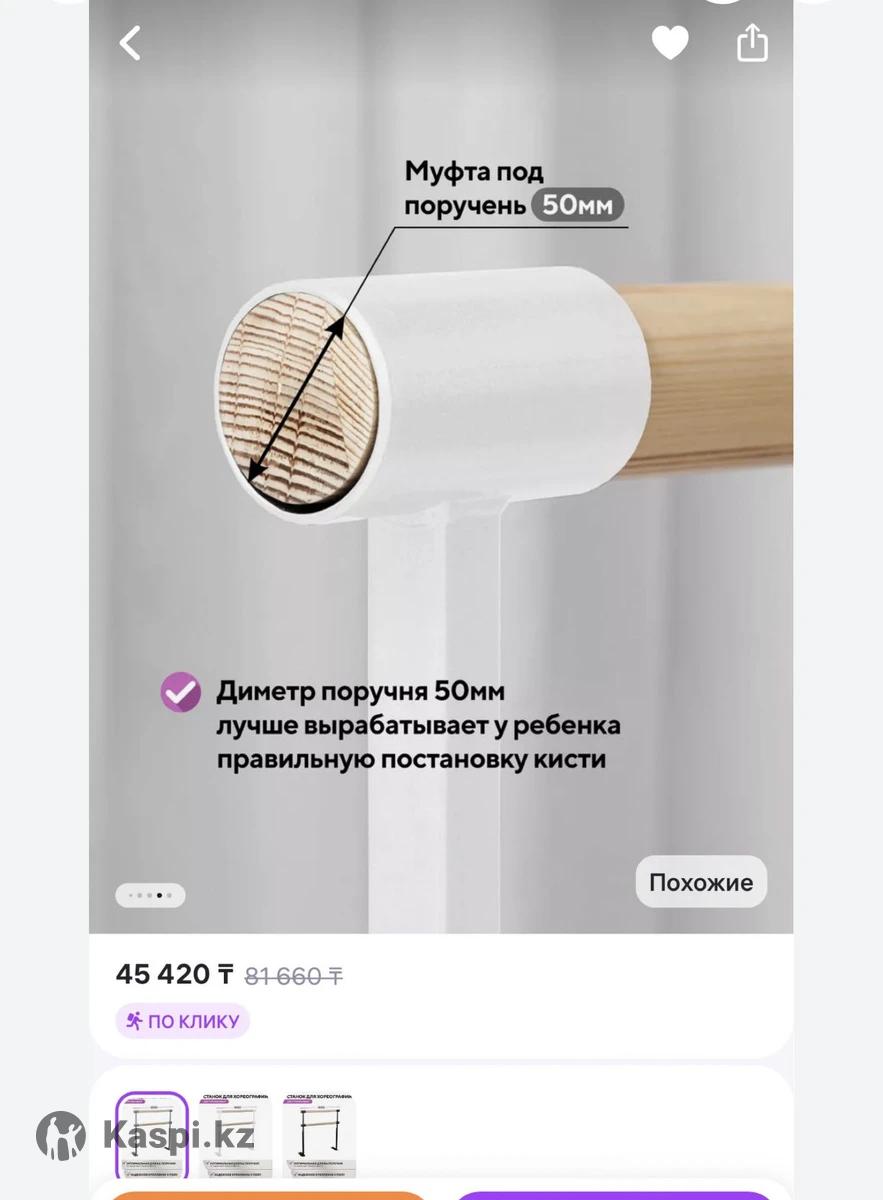Go back from the product page
The height and width of the screenshot is (1200, 883).
(131, 43)
